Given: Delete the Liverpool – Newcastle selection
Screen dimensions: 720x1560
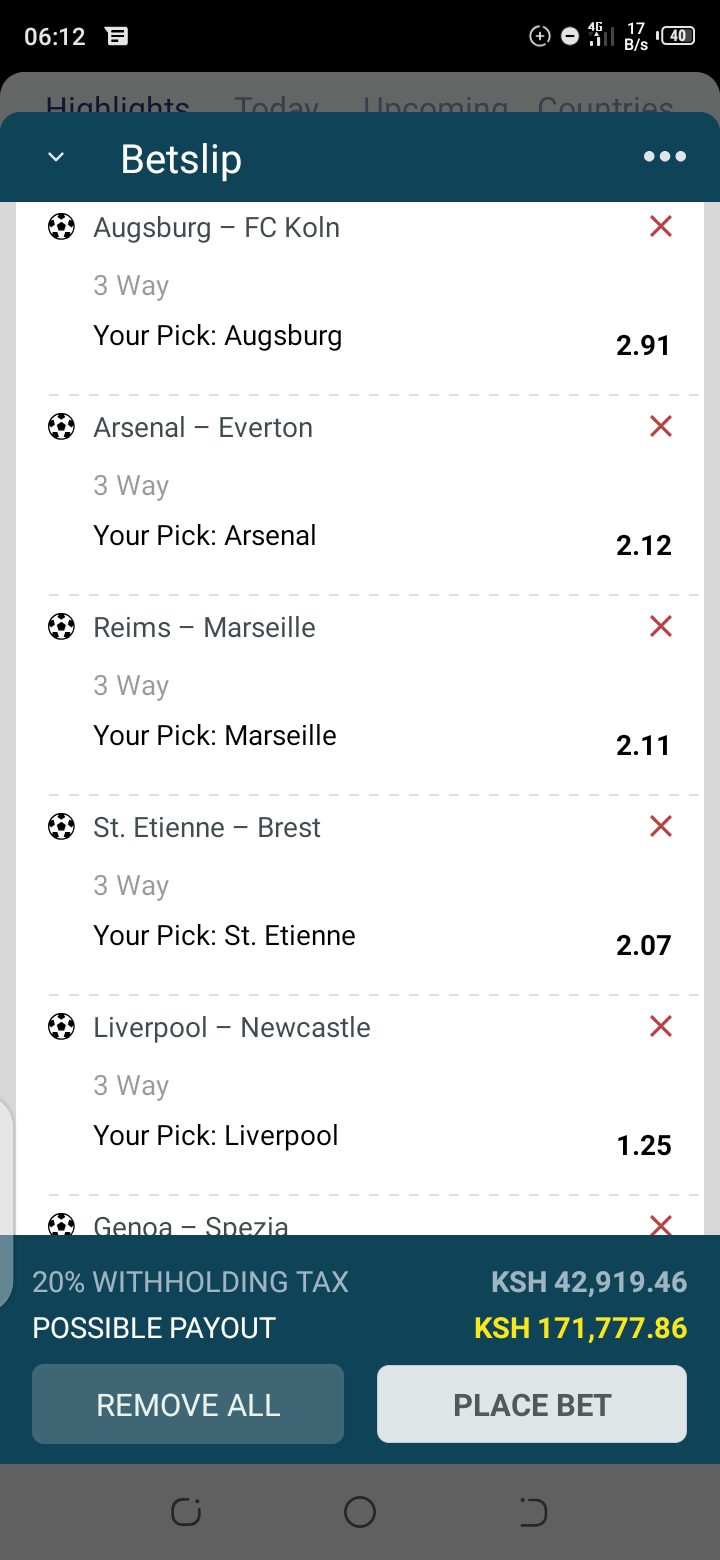Looking at the screenshot, I should click(661, 1027).
